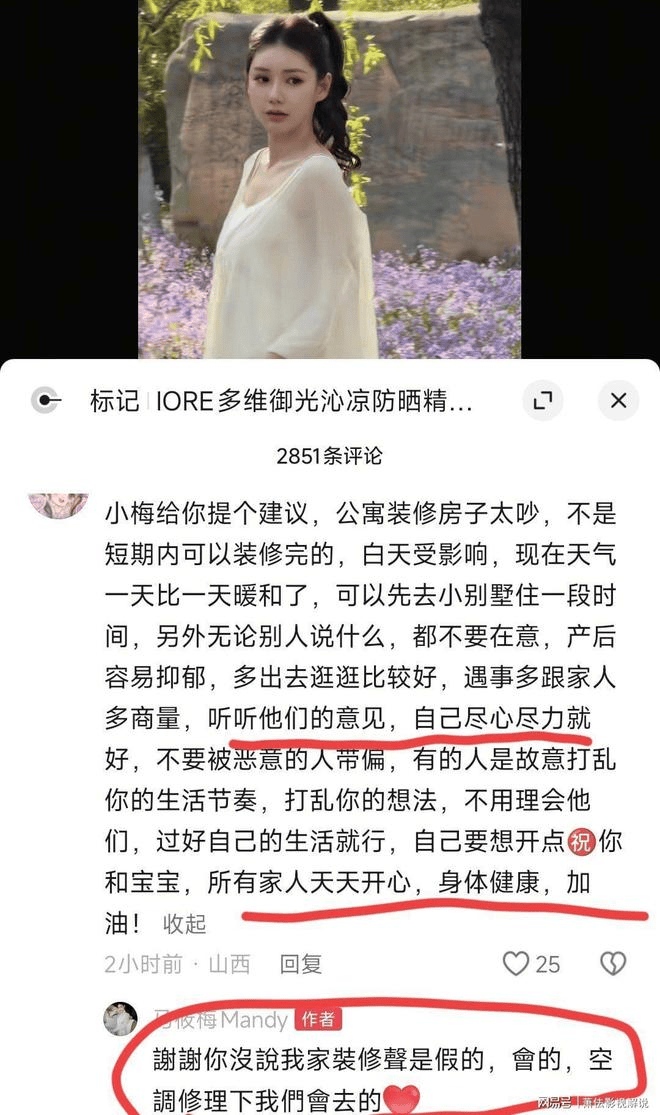The image size is (660, 1115).
Task: Reply to the comment from 山西
Action: point(300,964)
